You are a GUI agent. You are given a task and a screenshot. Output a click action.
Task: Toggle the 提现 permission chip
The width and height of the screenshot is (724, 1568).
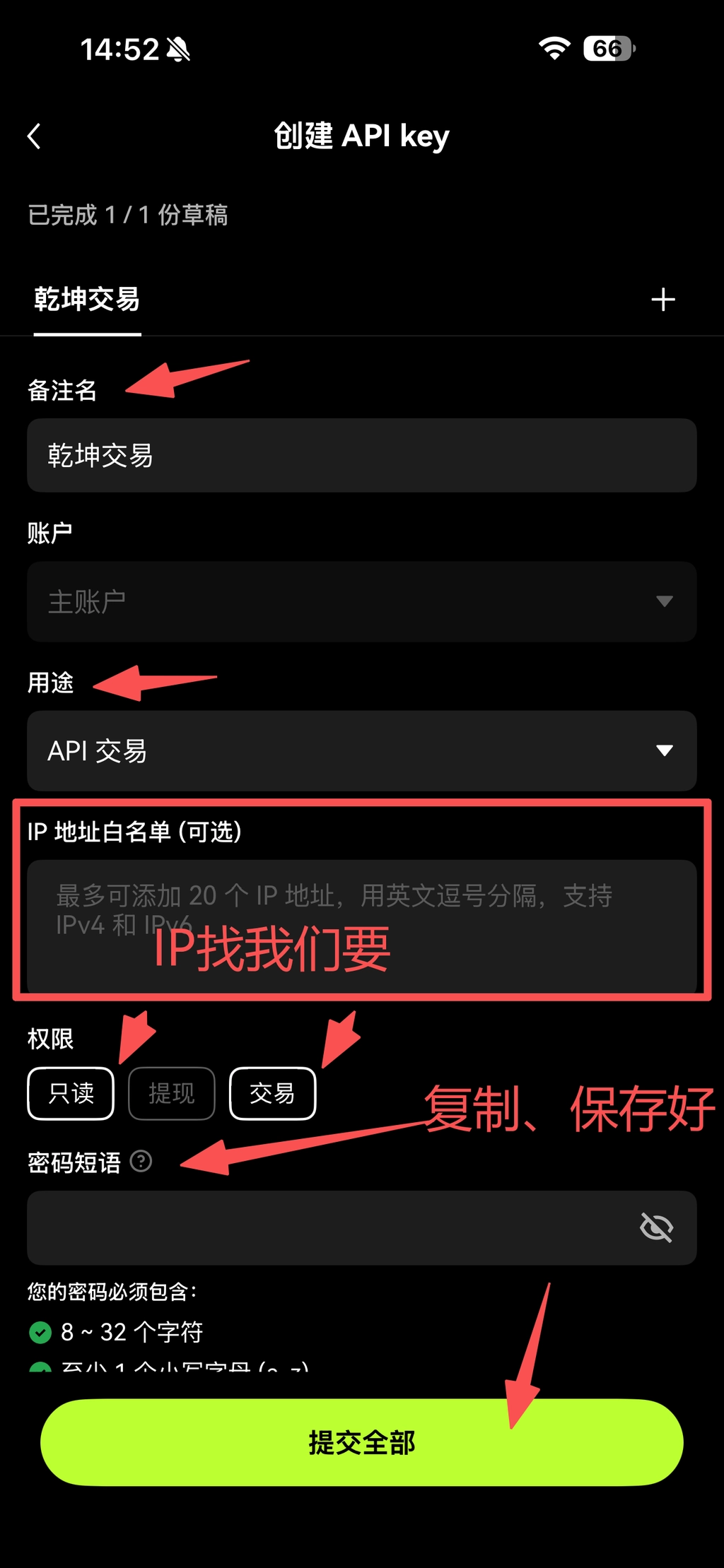pos(172,1093)
